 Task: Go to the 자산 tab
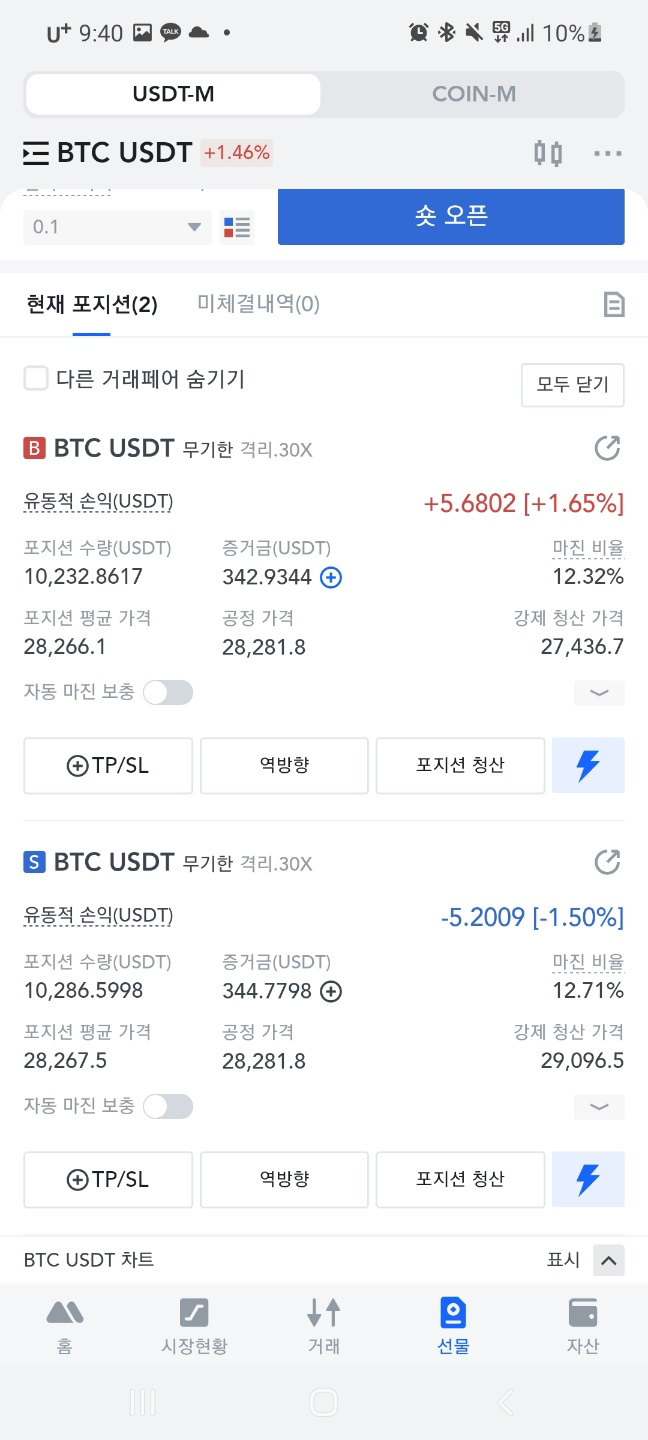[x=583, y=1326]
